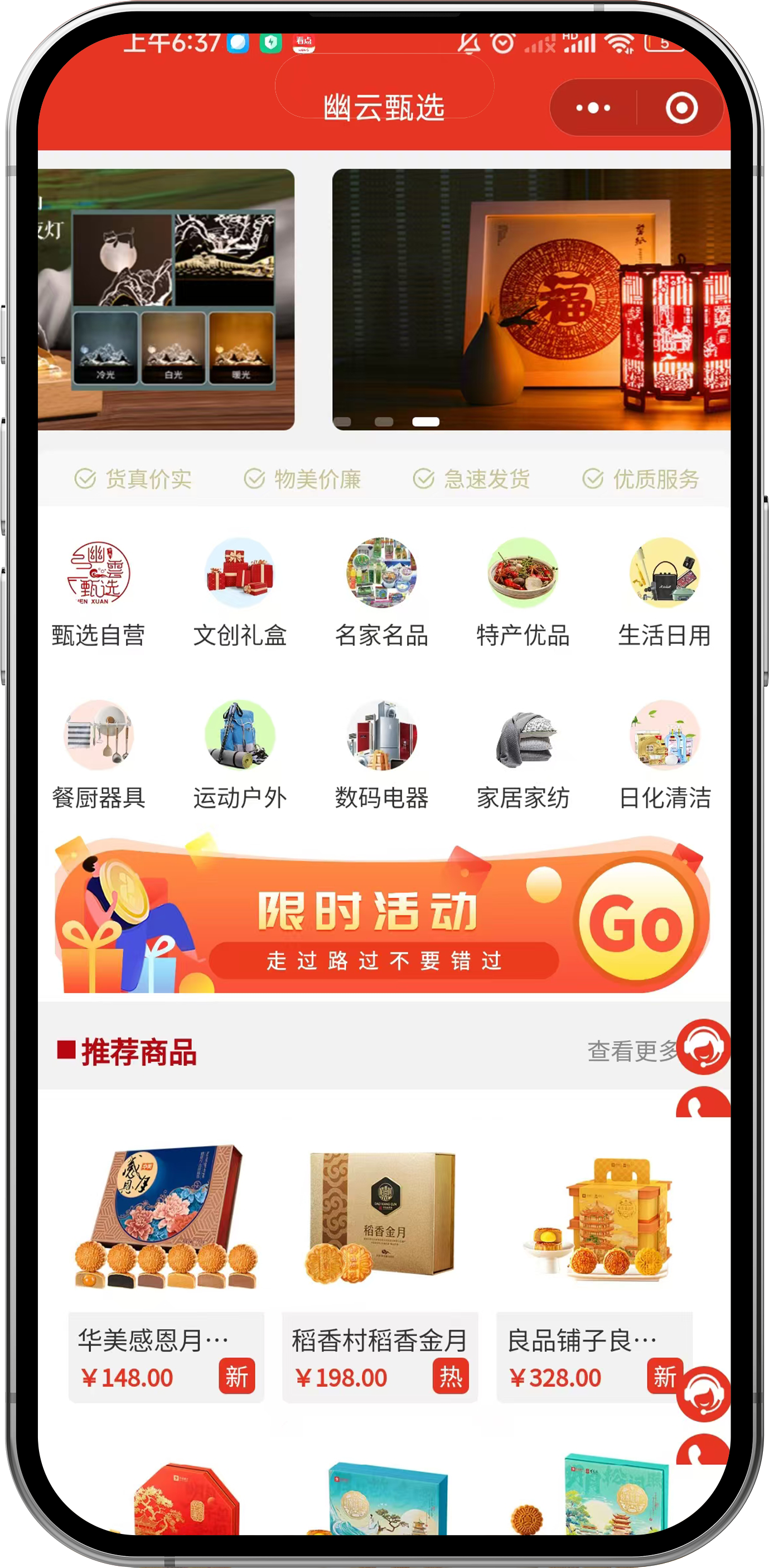Open the 文创礼盒 category
Screen dimensions: 769x1568
point(240,591)
